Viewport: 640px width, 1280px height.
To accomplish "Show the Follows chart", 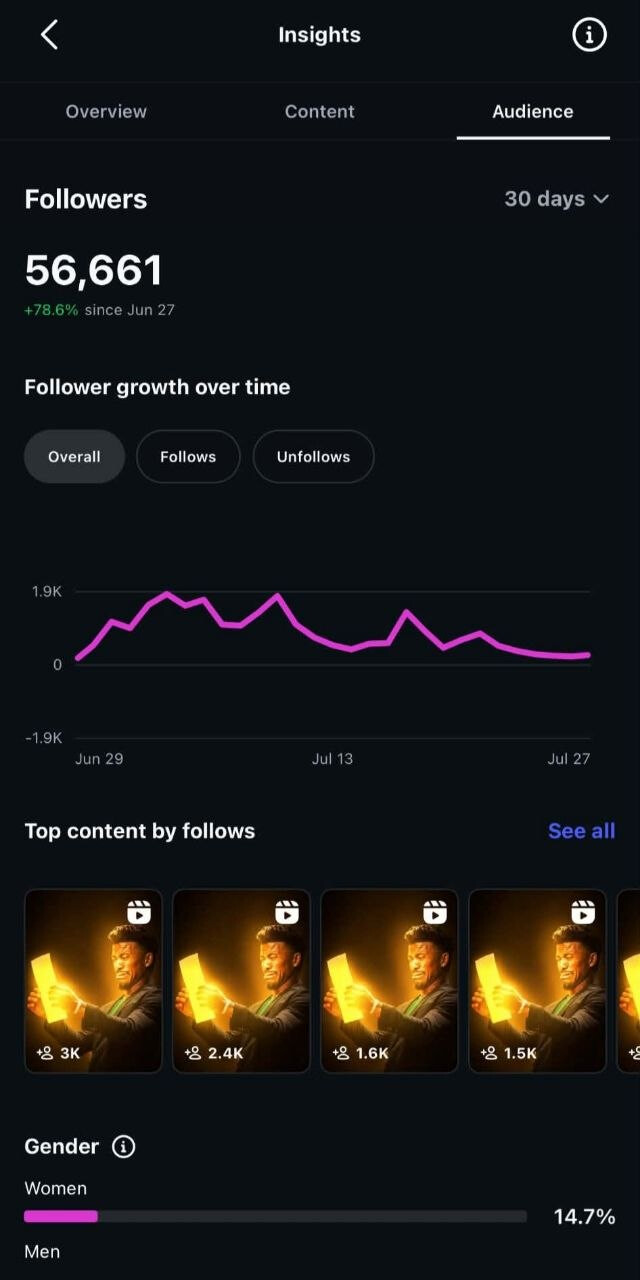I will click(x=188, y=457).
